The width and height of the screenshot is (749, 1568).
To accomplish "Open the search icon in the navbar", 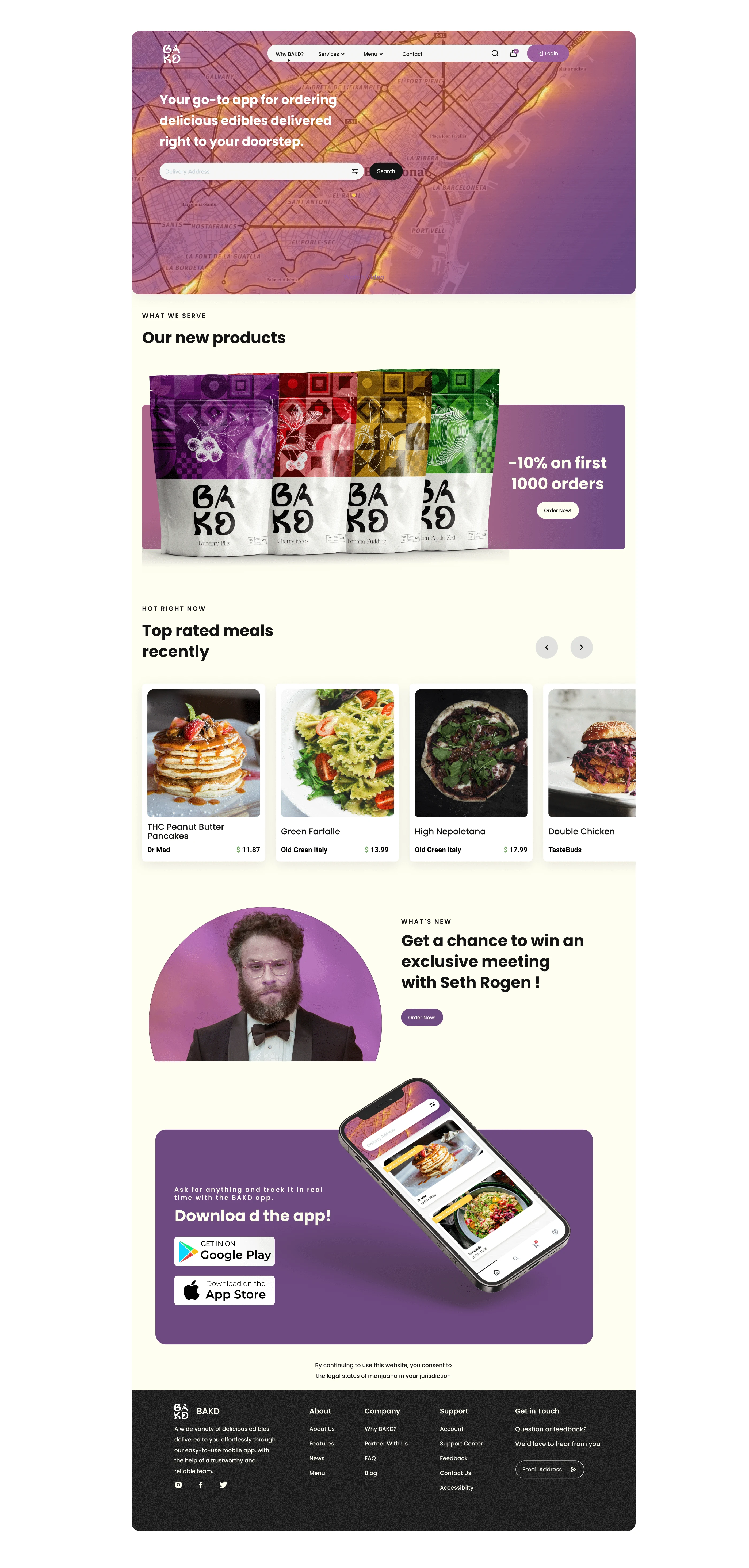I will click(x=494, y=53).
